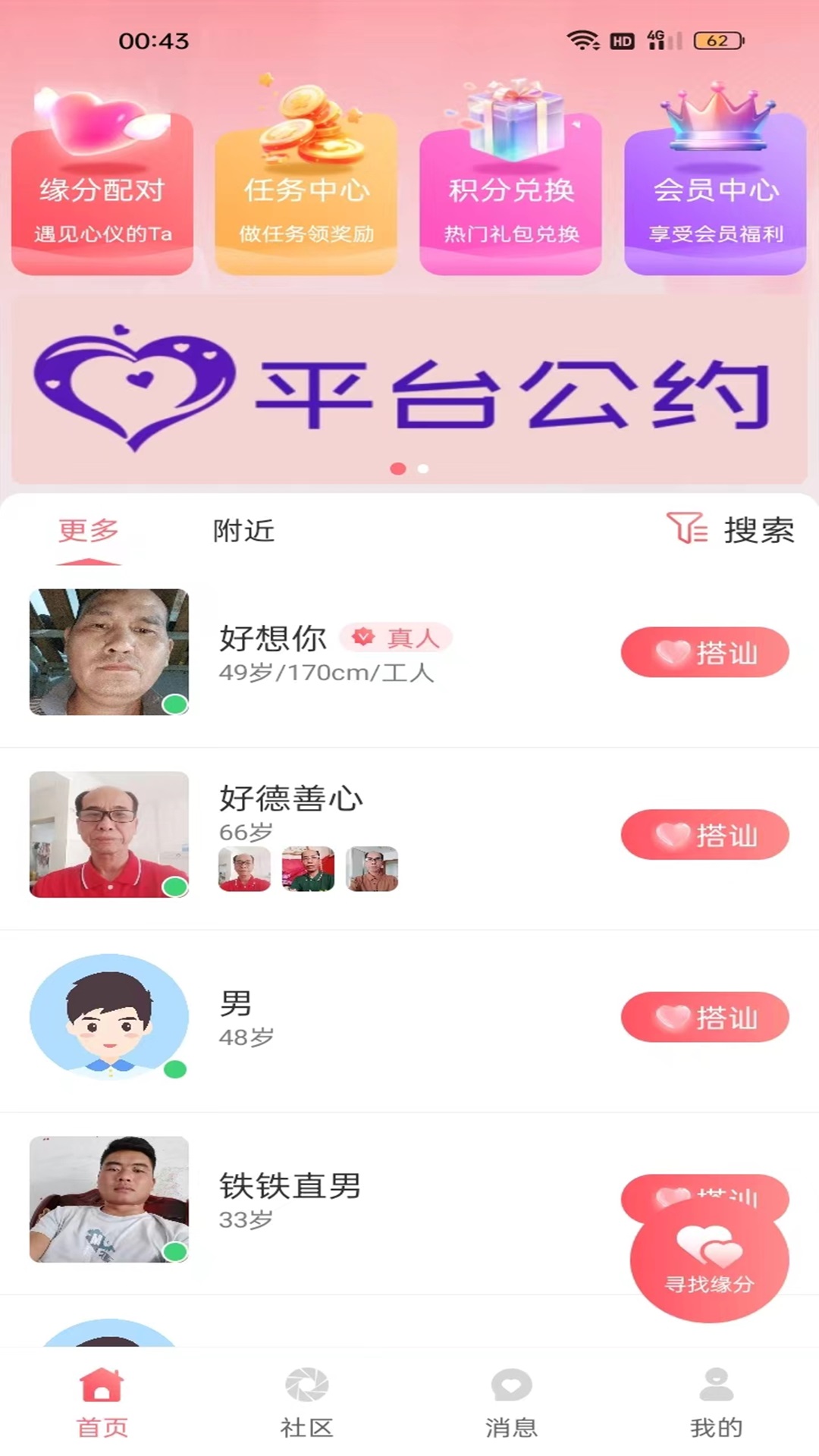Image resolution: width=819 pixels, height=1456 pixels.
Task: Open the 消息 tab
Action: coord(511,1403)
